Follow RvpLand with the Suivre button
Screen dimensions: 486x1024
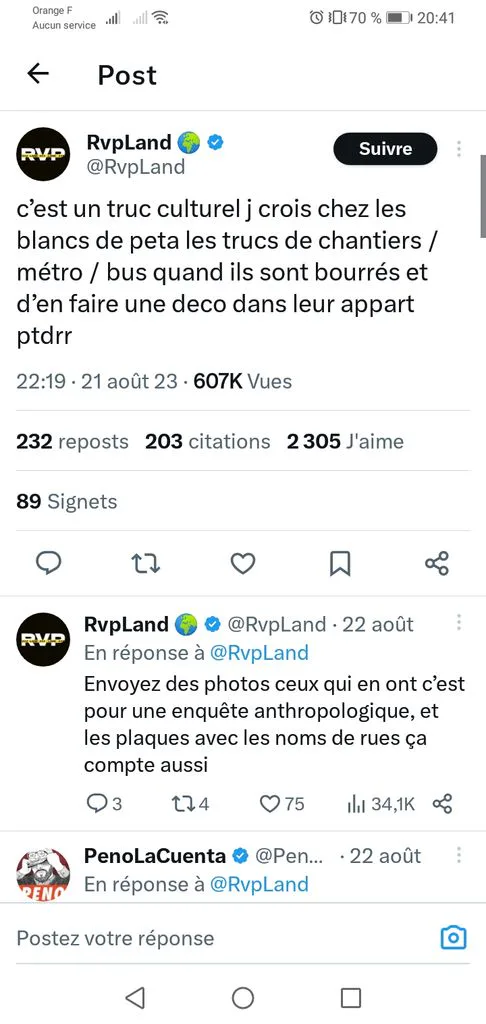point(385,149)
